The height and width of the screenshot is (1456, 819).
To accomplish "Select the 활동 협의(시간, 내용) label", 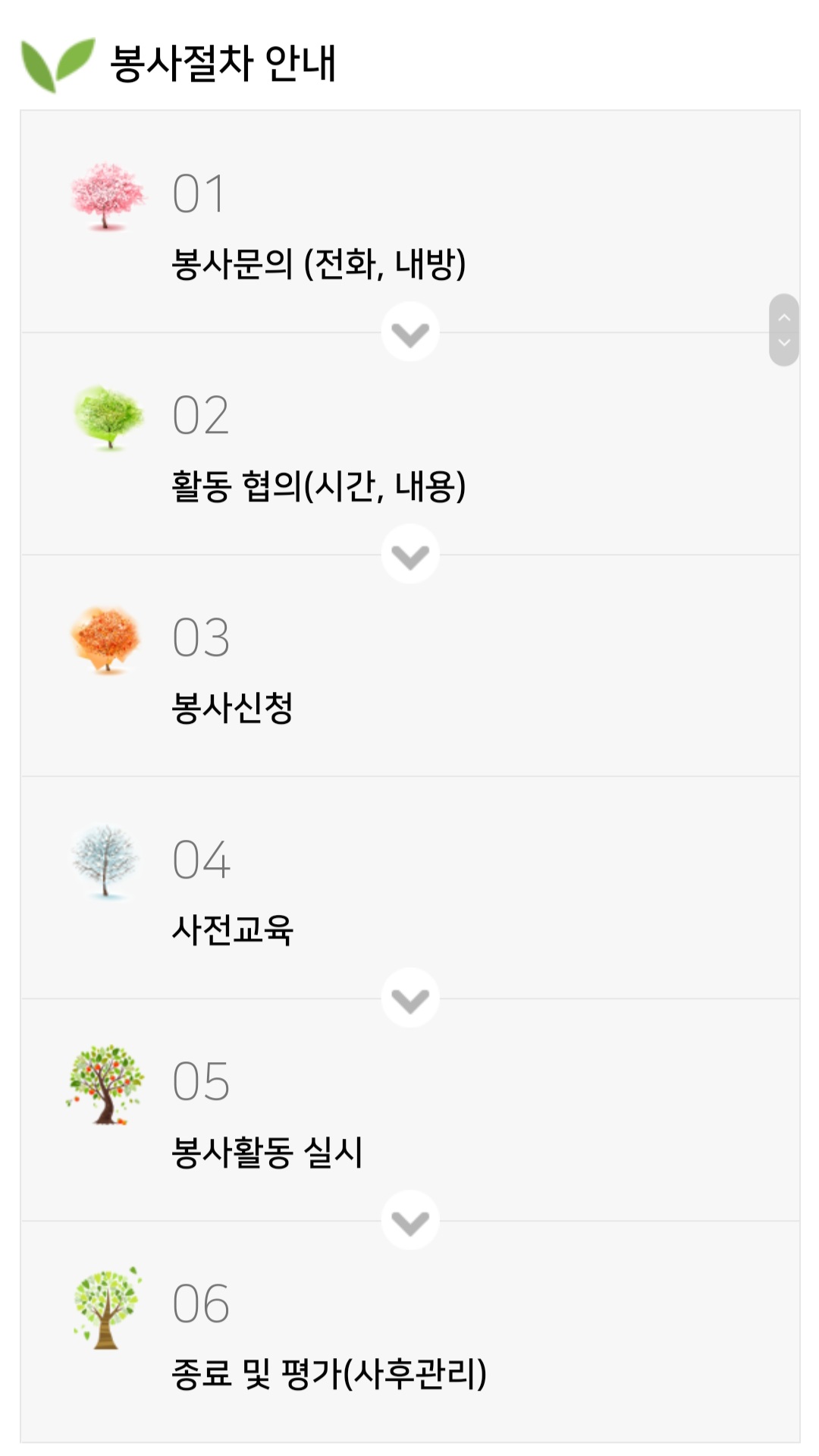I will click(318, 486).
